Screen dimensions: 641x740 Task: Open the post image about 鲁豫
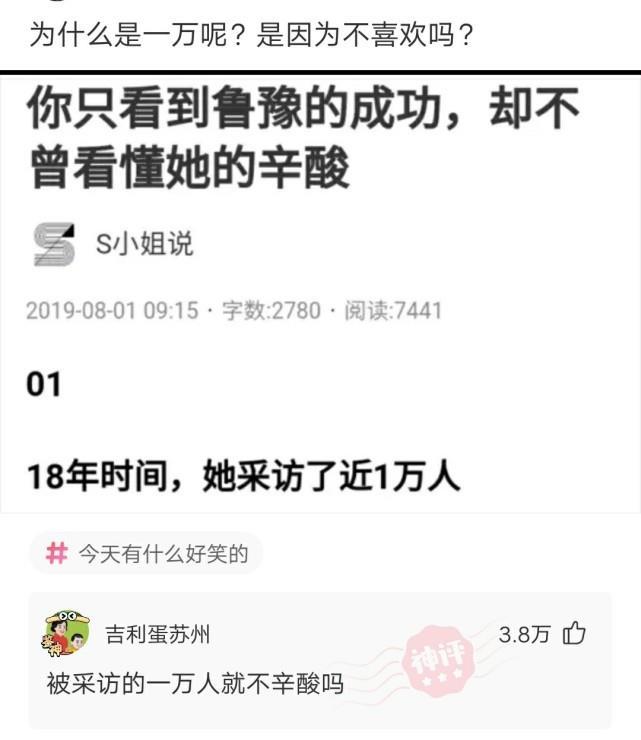pos(320,290)
